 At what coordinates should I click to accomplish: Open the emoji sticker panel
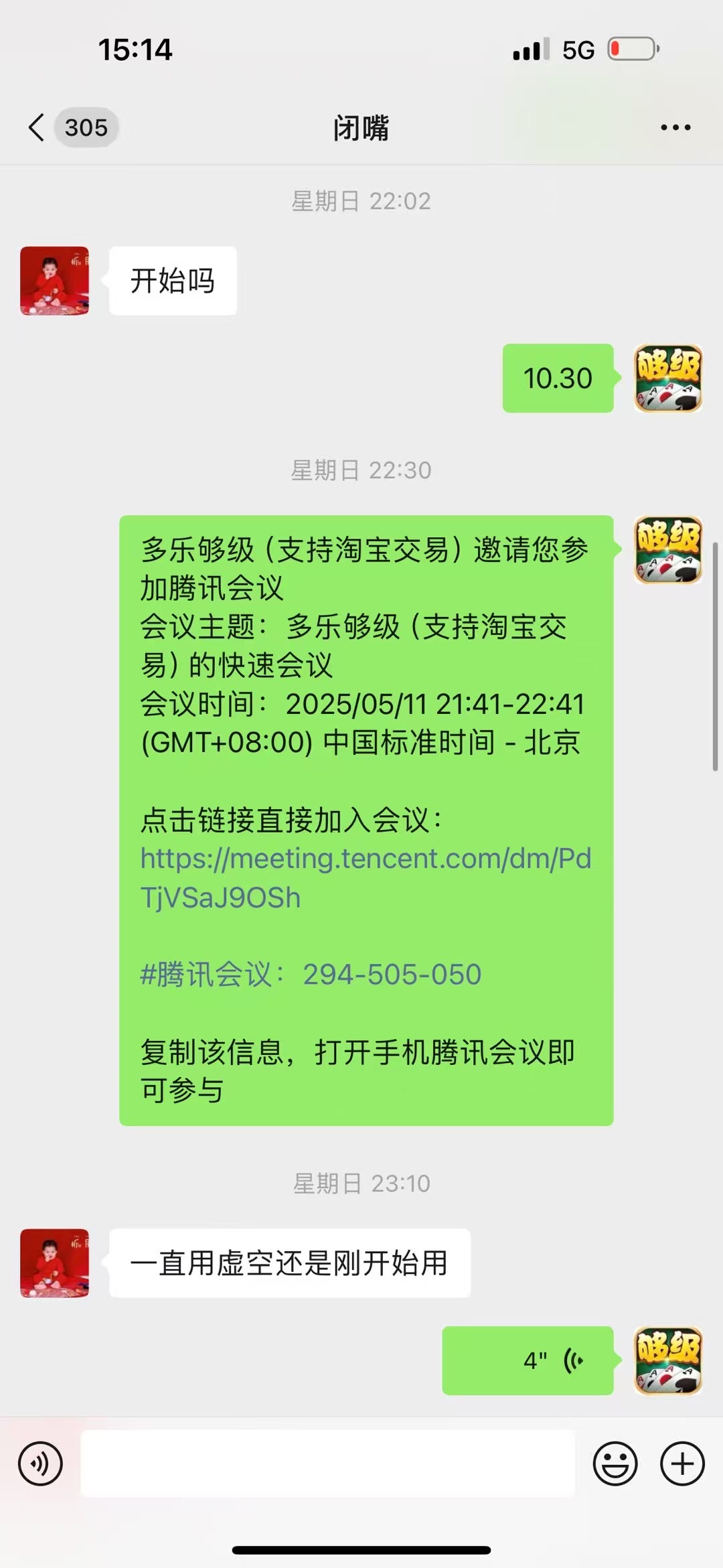[x=615, y=1464]
